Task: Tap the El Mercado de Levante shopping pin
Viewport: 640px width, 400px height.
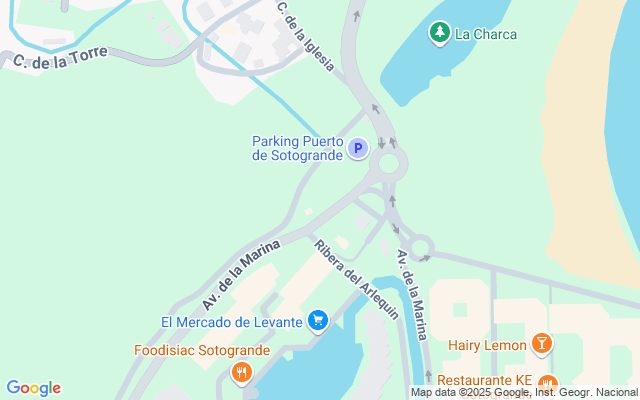Action: (x=318, y=321)
